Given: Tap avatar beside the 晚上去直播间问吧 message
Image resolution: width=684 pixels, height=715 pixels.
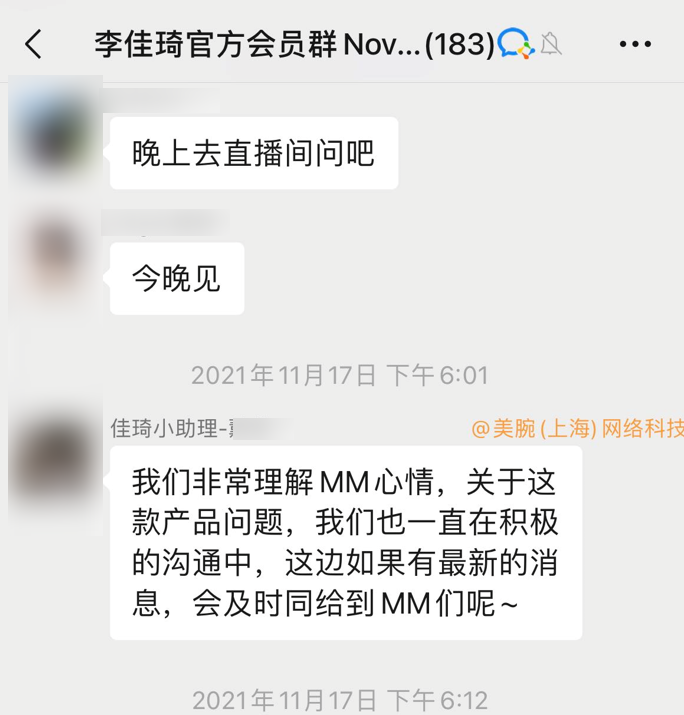Looking at the screenshot, I should coord(53,127).
